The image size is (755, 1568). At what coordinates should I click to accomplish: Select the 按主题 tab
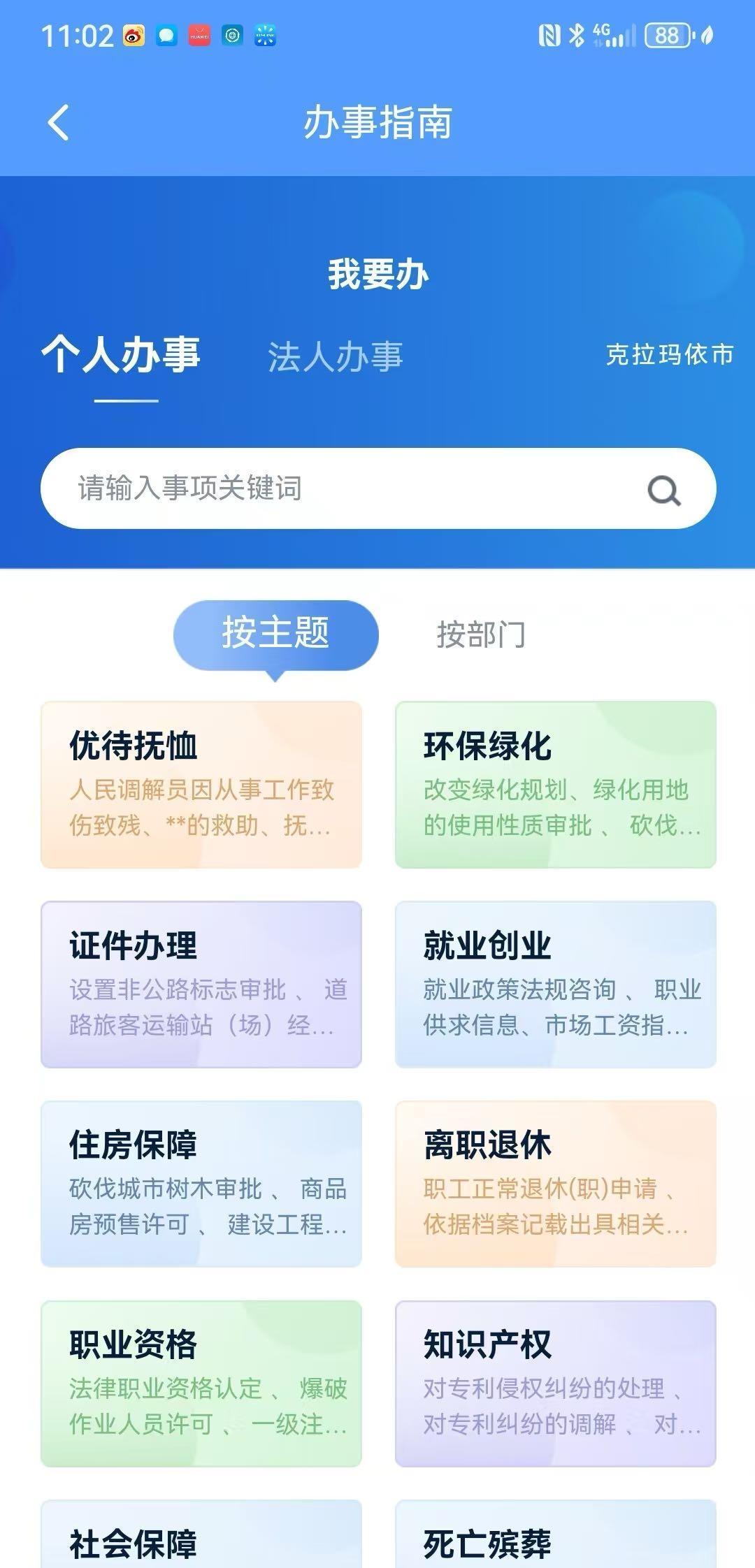pos(275,634)
